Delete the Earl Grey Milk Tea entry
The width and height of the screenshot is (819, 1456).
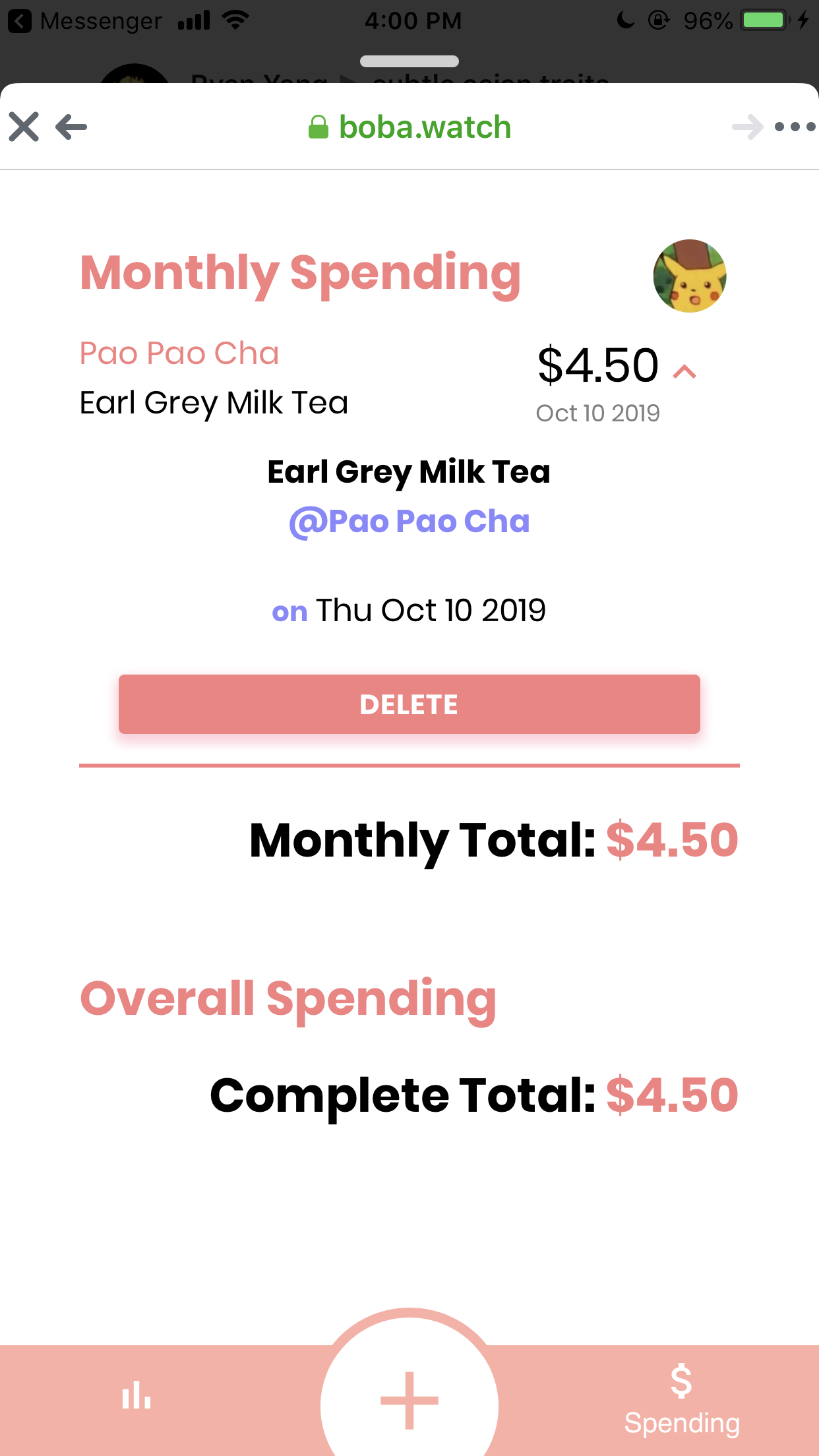(409, 704)
